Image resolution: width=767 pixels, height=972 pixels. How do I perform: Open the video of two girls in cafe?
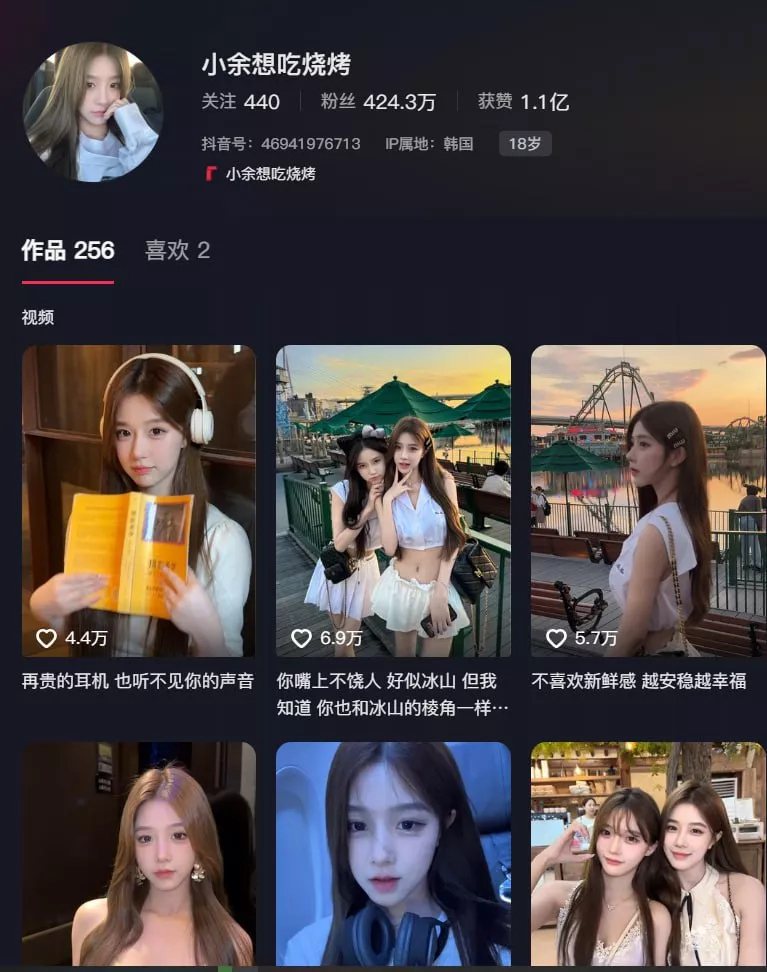(647, 855)
